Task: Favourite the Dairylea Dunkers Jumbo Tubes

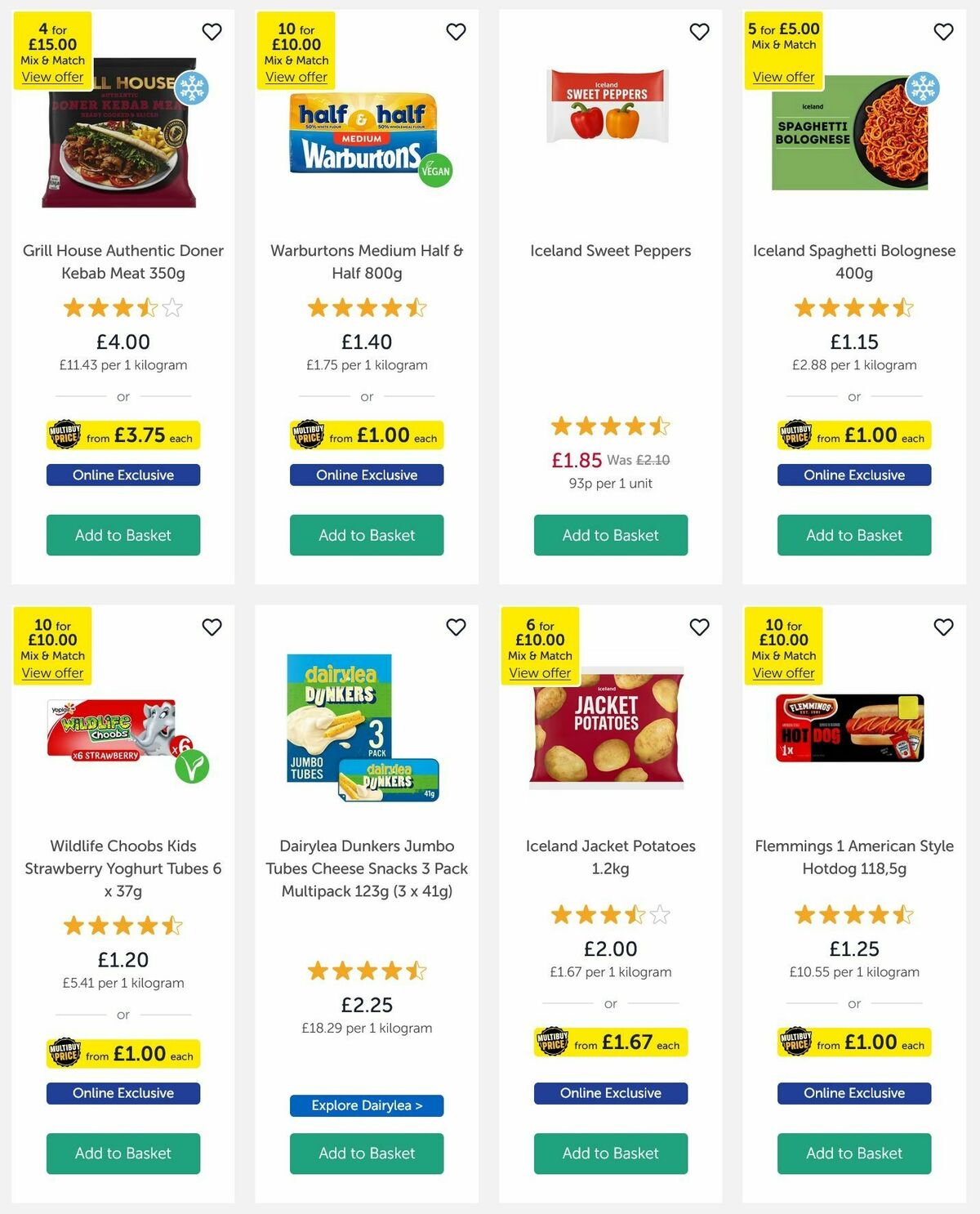Action: pyautogui.click(x=456, y=627)
